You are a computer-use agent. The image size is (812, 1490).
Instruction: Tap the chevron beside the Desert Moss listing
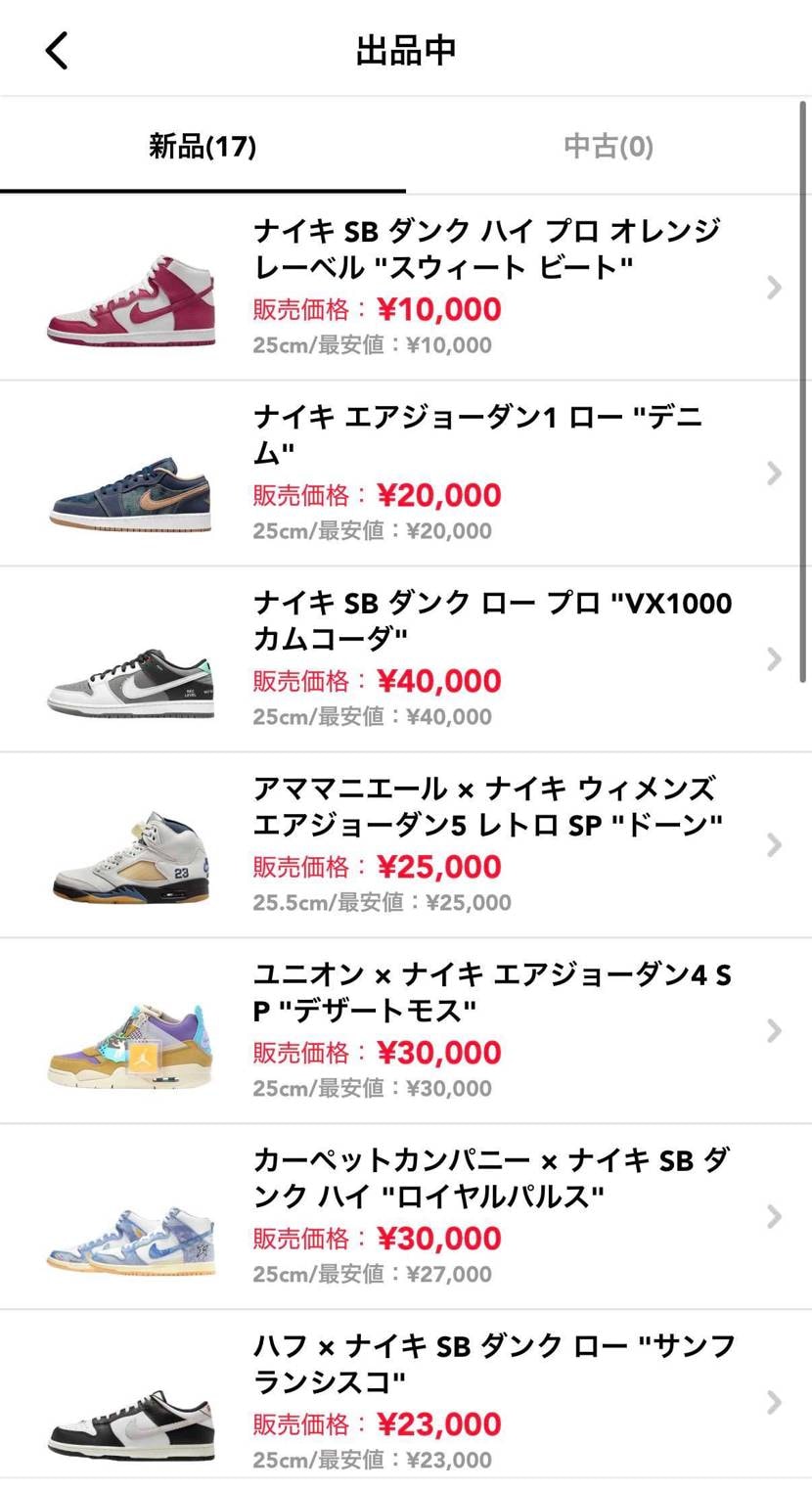click(x=774, y=1031)
